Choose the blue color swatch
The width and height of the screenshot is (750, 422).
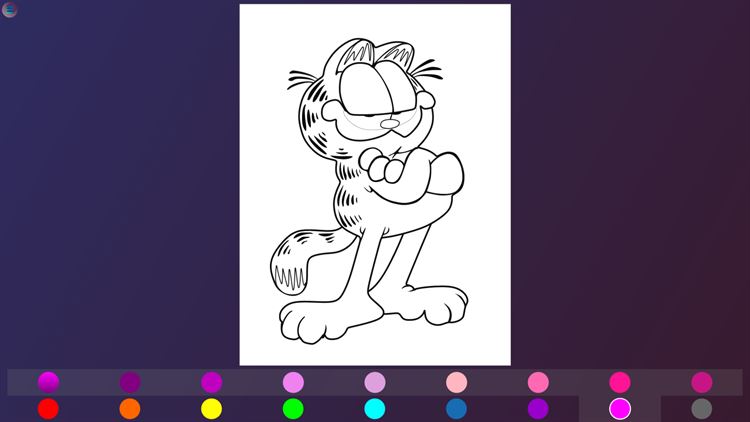[x=456, y=408]
